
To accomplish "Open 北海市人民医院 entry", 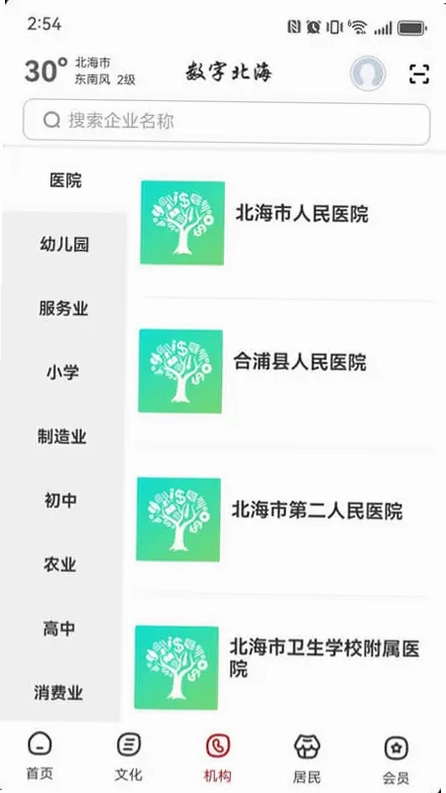I will (x=286, y=223).
